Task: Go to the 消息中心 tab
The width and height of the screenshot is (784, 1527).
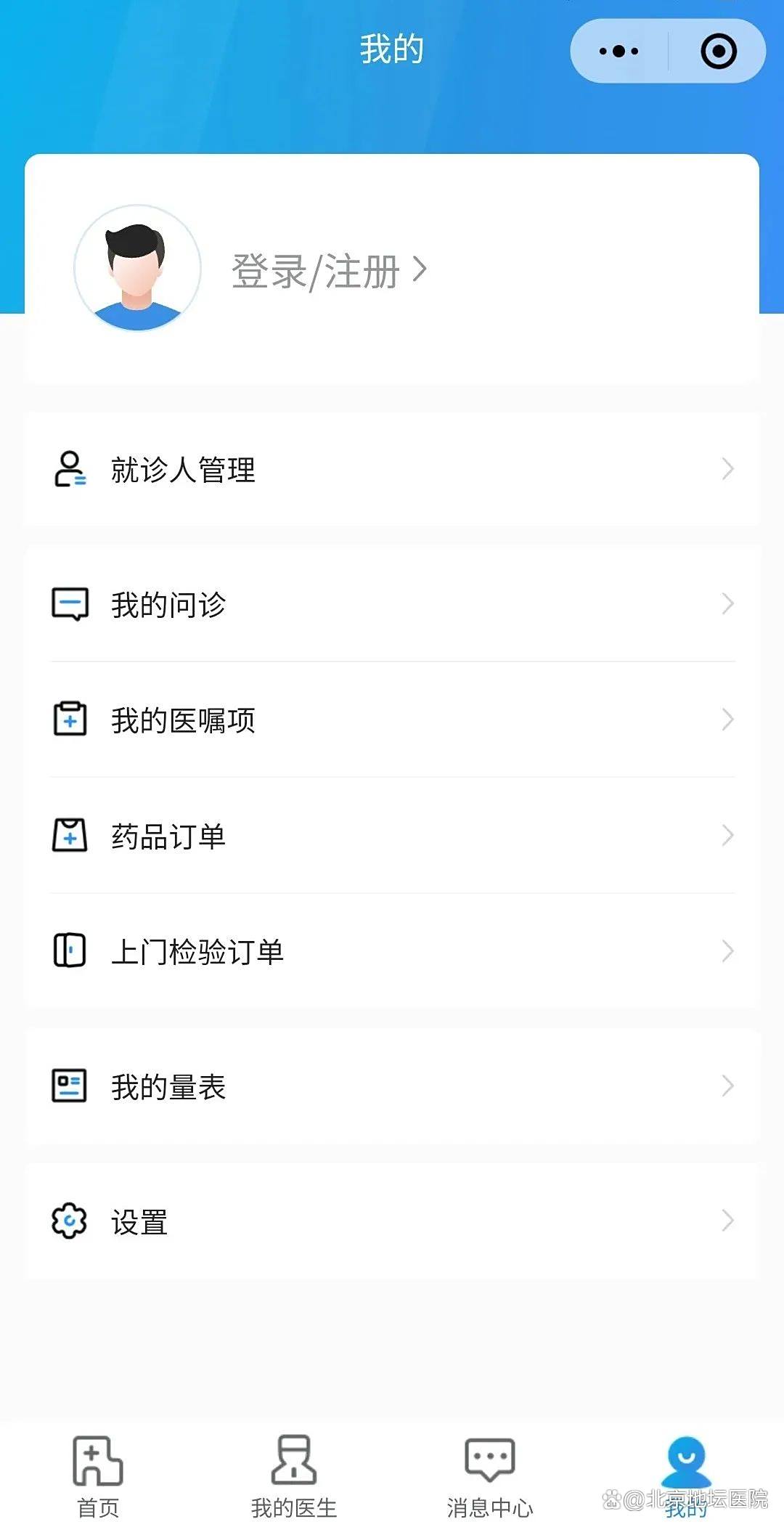Action: click(x=490, y=1477)
